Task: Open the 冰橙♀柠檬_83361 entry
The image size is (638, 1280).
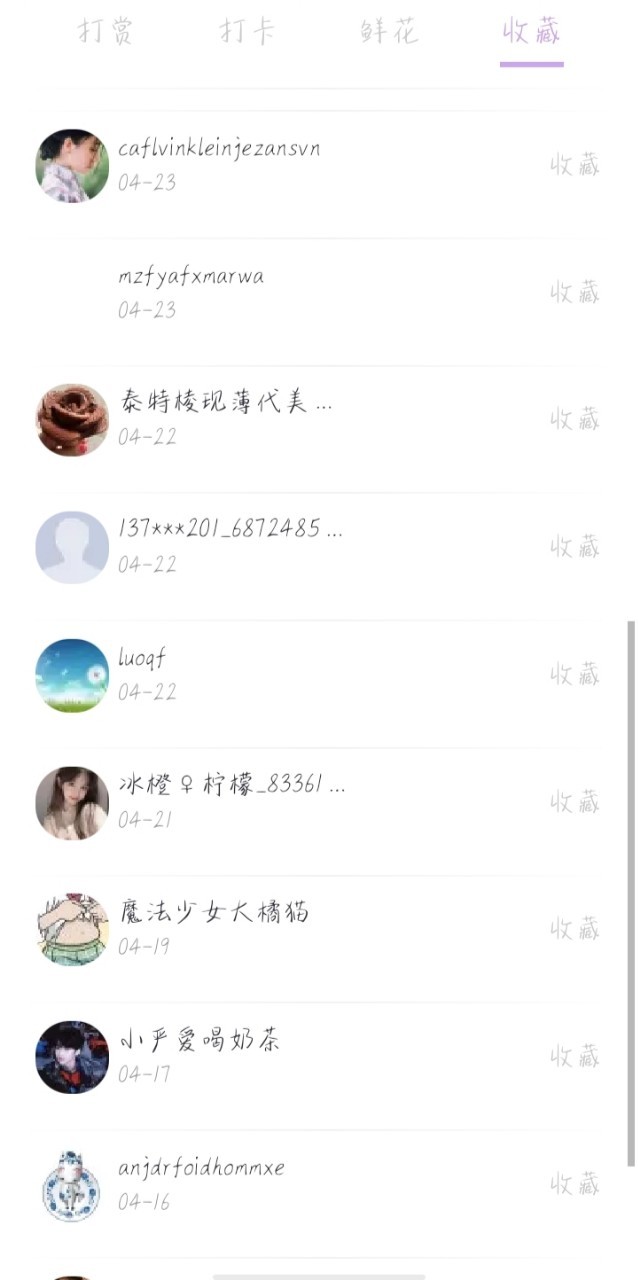Action: coord(318,802)
